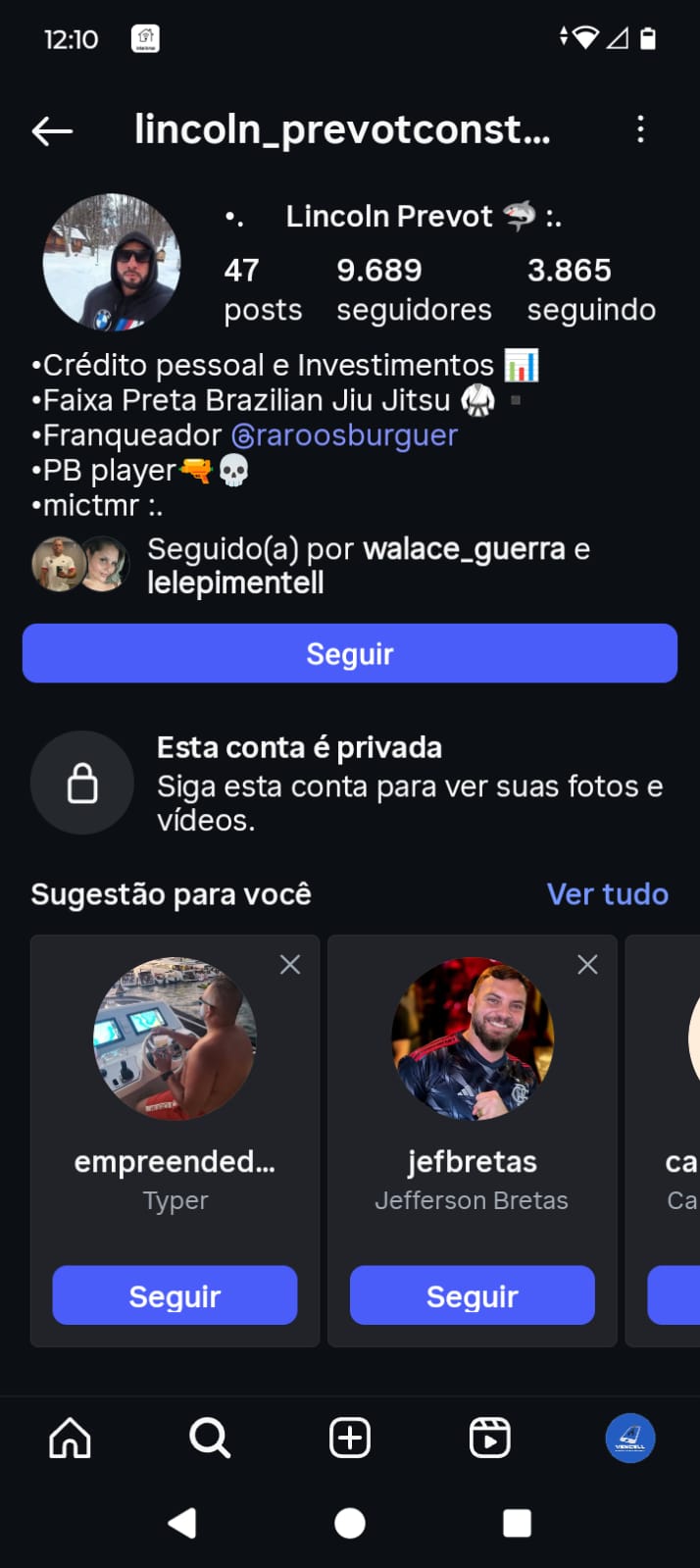Image resolution: width=700 pixels, height=1568 pixels.
Task: Open the three-dot overflow menu
Action: pyautogui.click(x=640, y=129)
